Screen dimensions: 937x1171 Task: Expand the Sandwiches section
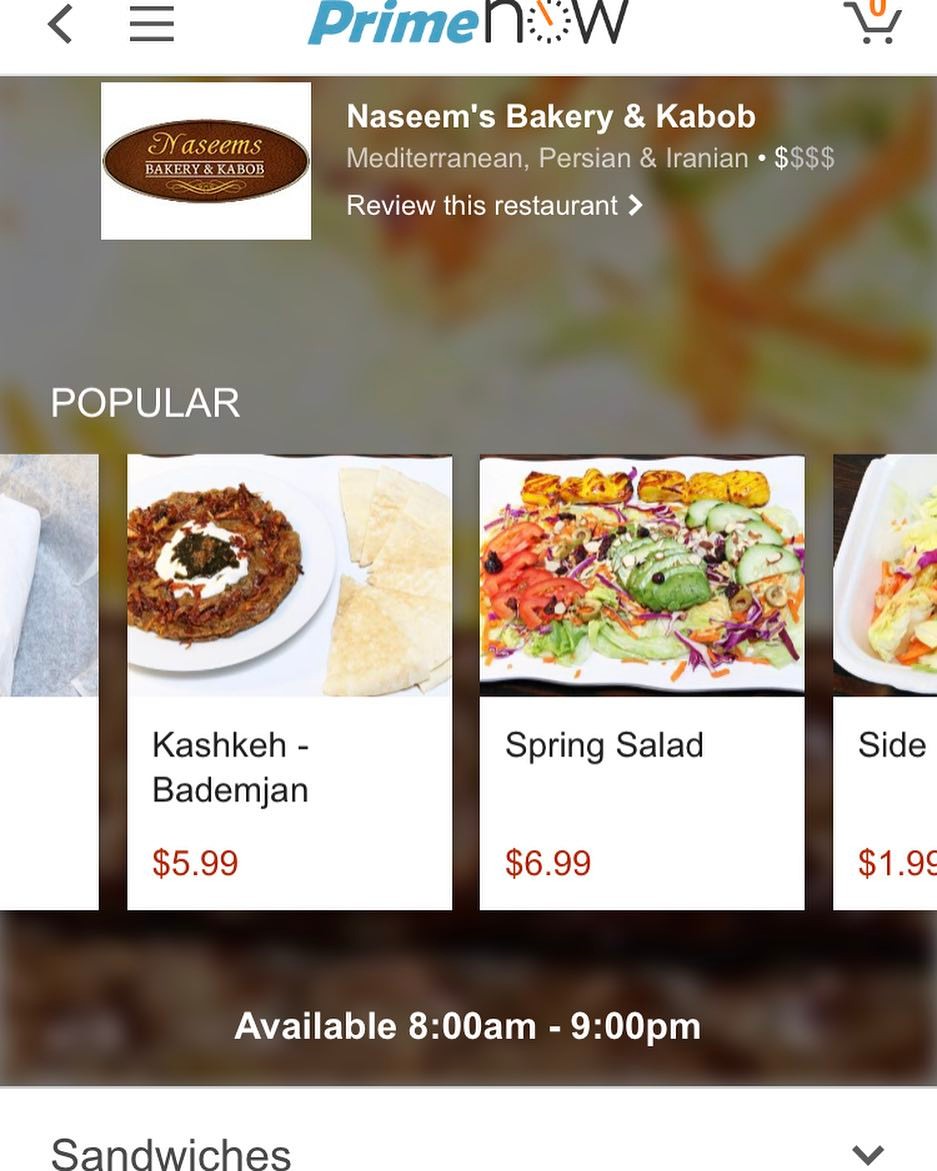point(868,1154)
